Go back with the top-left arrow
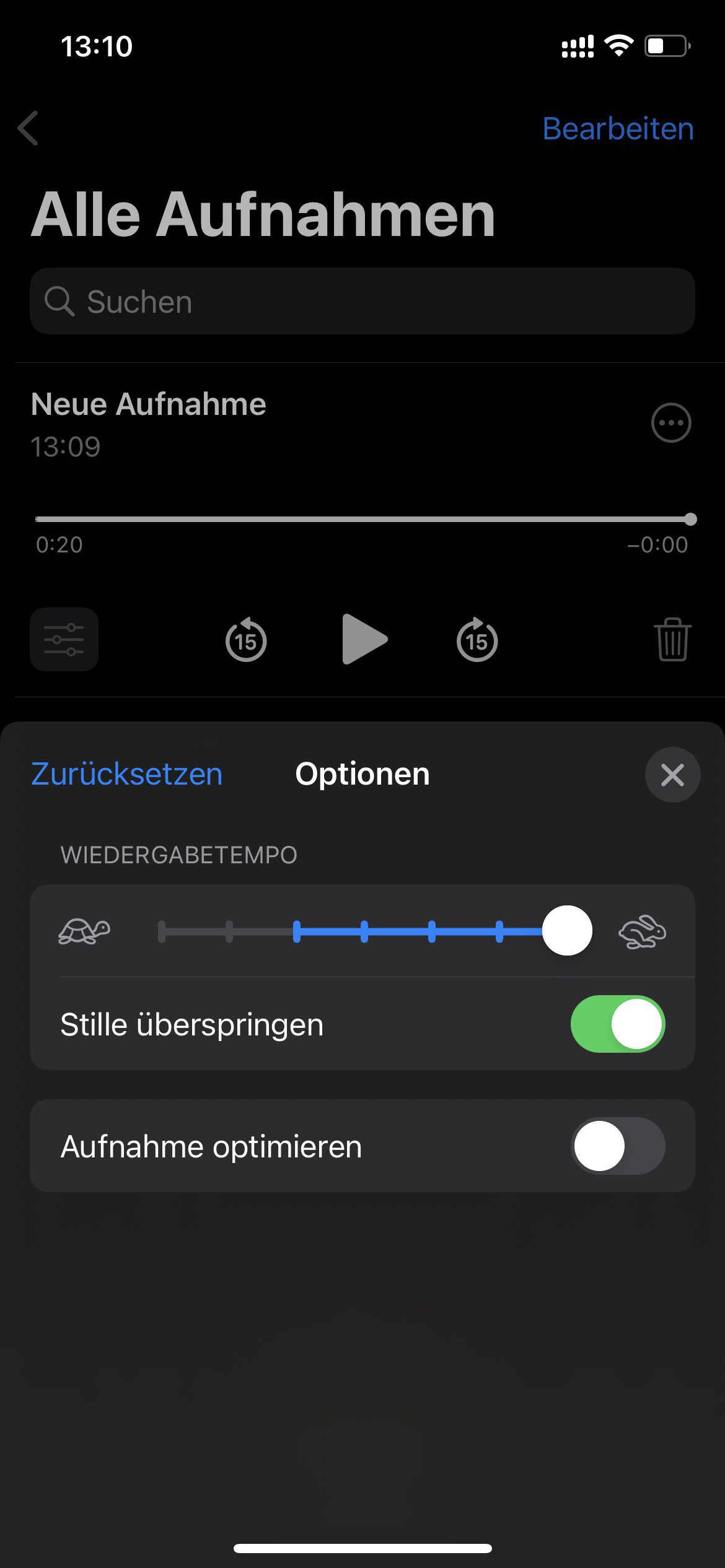725x1568 pixels. [29, 128]
